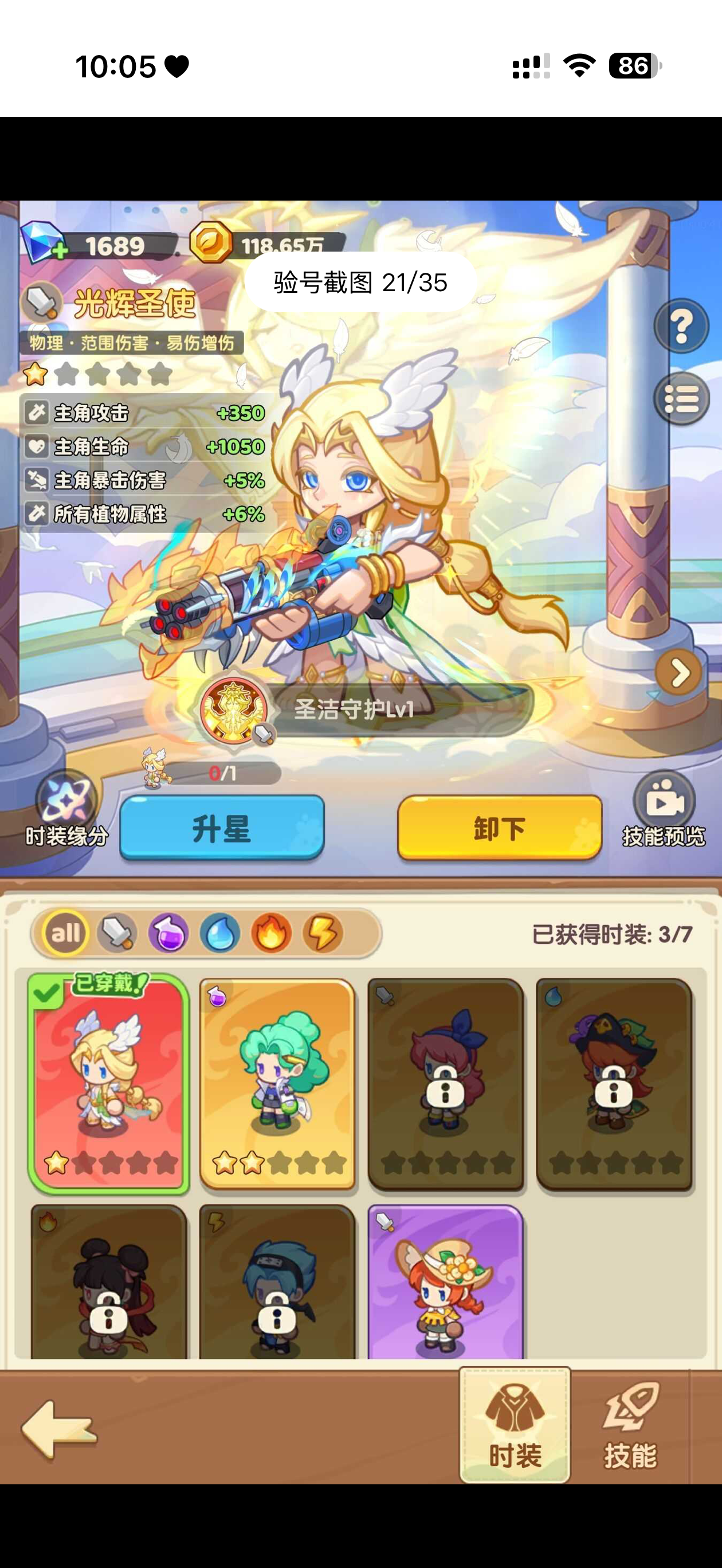
Task: Tap 卸下 to unequip the costume
Action: click(499, 829)
